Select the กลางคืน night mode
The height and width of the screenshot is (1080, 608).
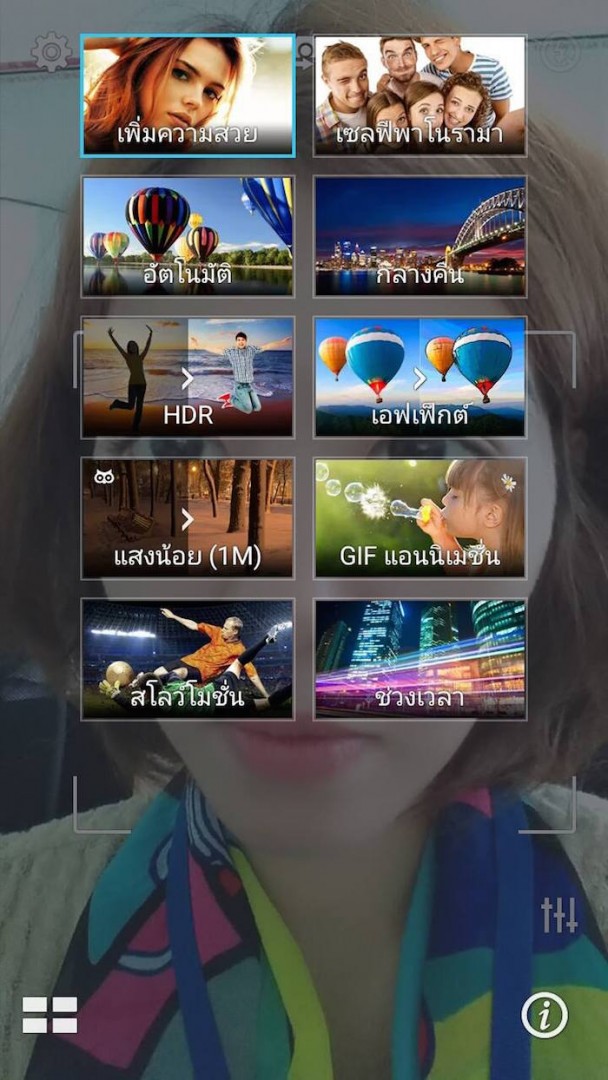point(420,237)
